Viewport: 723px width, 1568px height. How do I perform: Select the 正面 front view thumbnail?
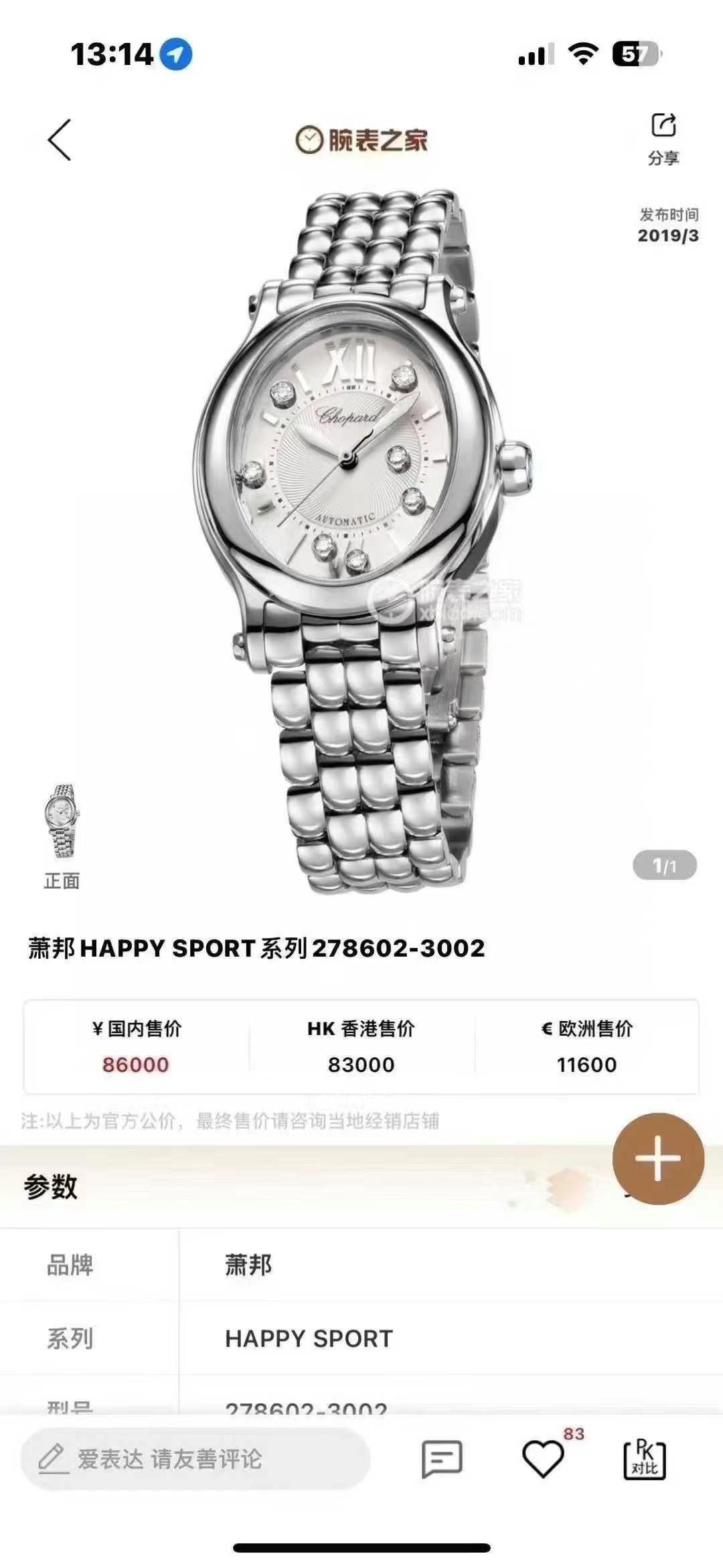62,822
